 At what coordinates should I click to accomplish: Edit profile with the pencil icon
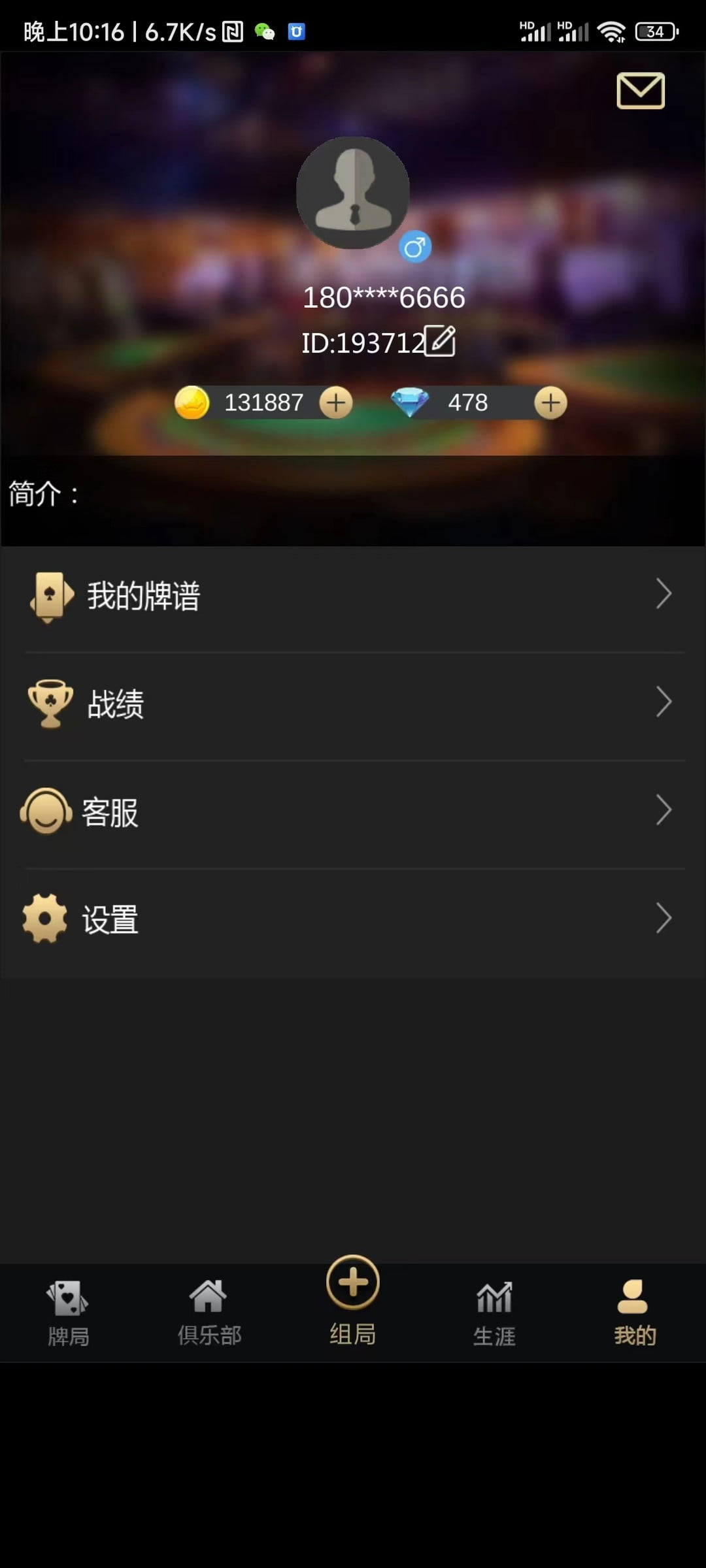(440, 341)
